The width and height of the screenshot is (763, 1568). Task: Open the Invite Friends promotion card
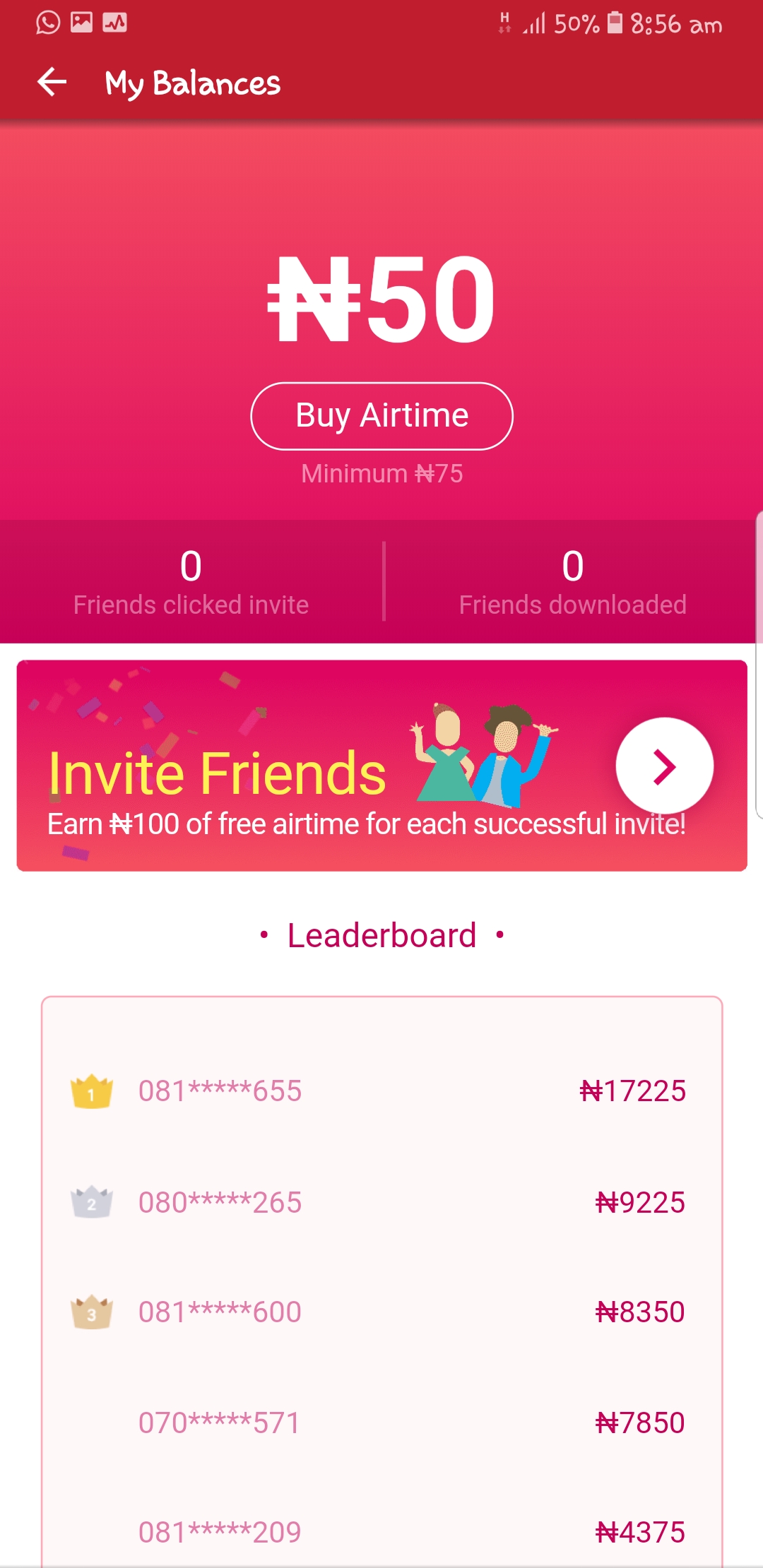(381, 765)
